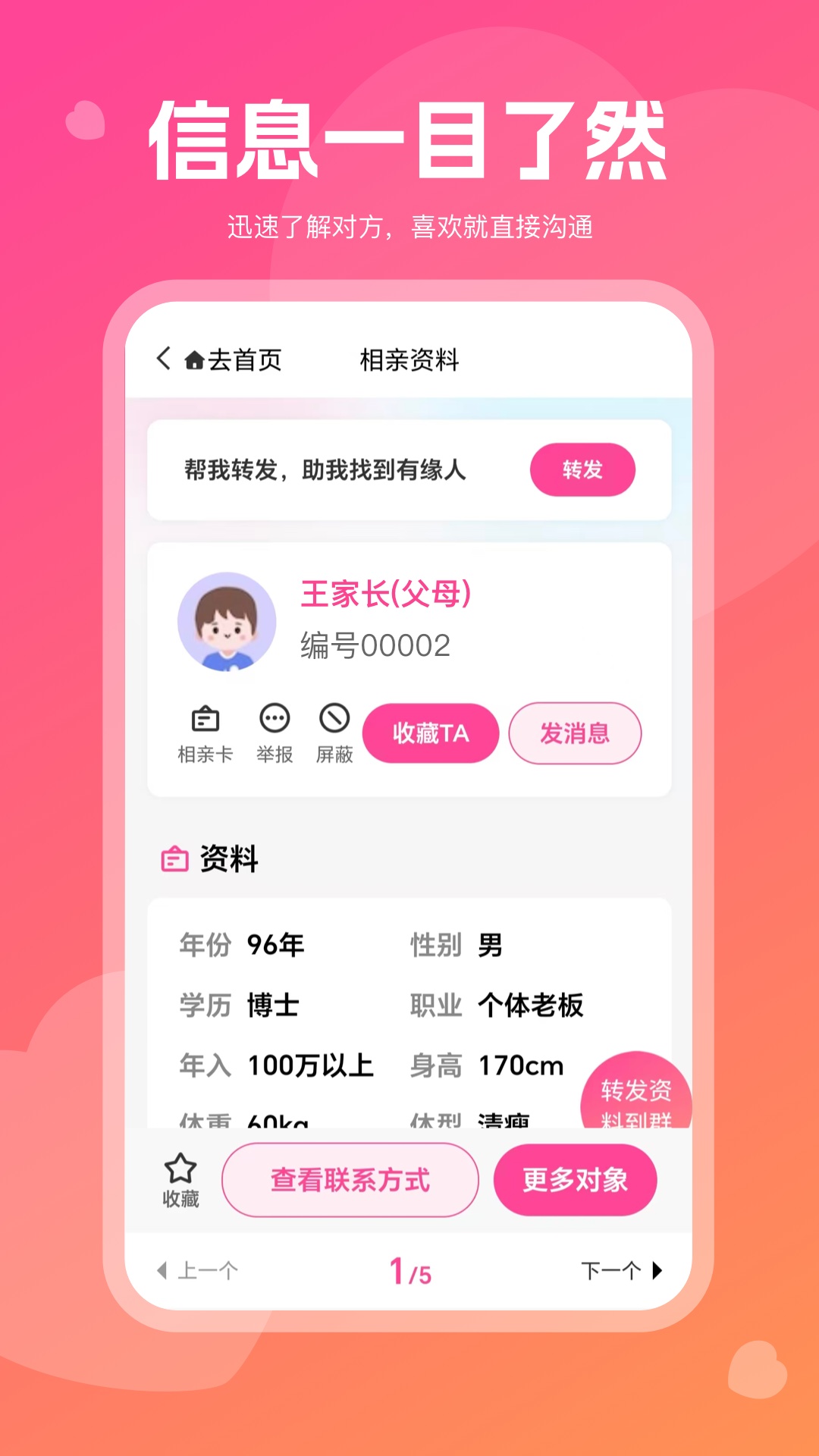Toggle 收藏TA to favorite this user
This screenshot has width=819, height=1456.
(430, 733)
